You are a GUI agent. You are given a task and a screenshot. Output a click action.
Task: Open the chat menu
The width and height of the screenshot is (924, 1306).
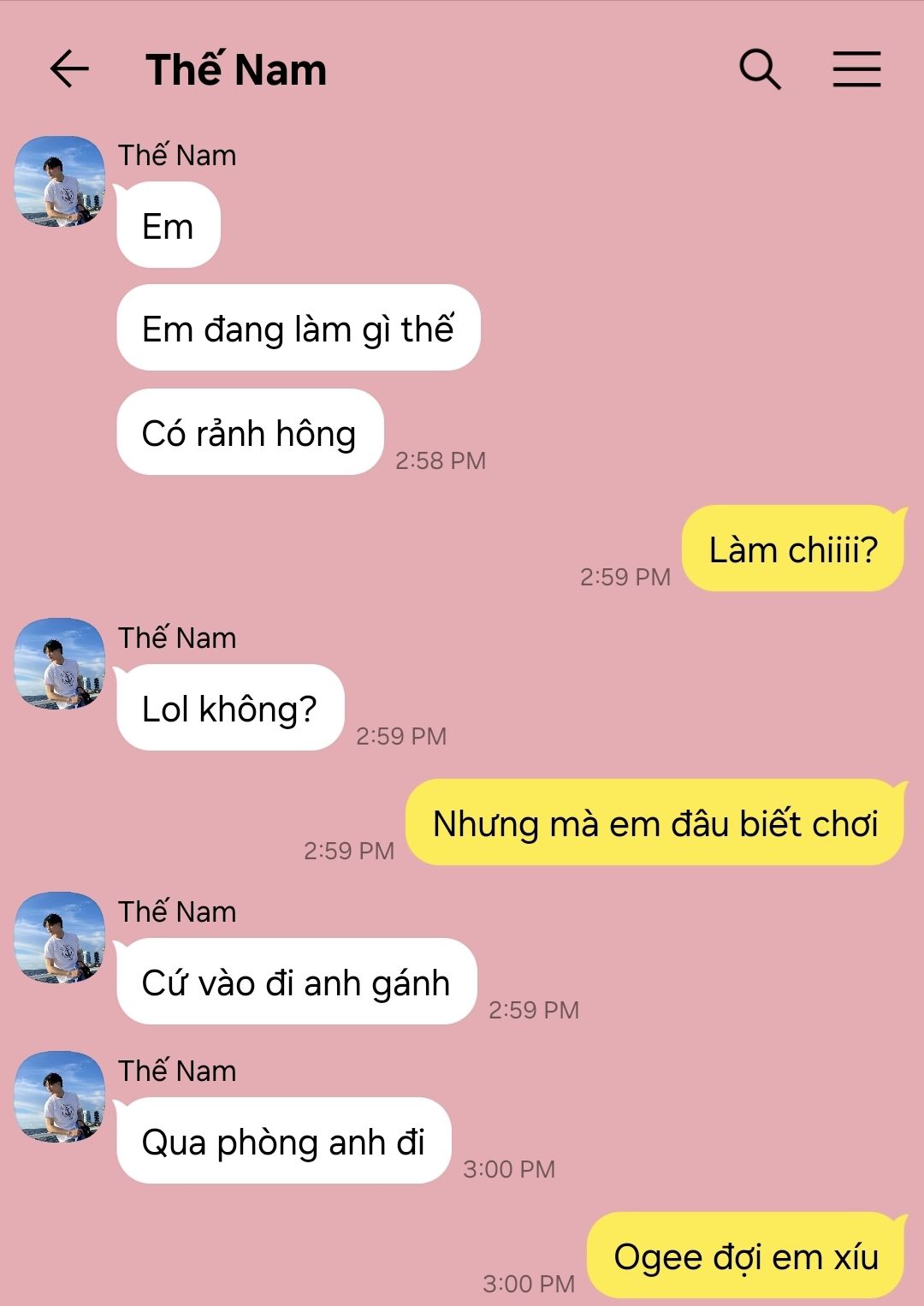(856, 69)
